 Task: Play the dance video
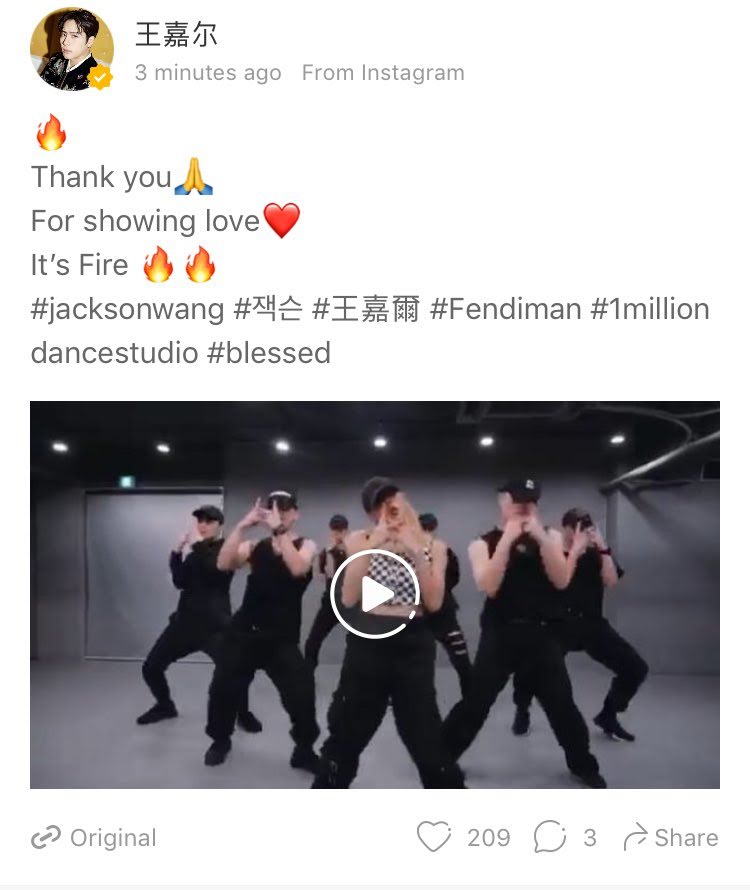pyautogui.click(x=375, y=594)
